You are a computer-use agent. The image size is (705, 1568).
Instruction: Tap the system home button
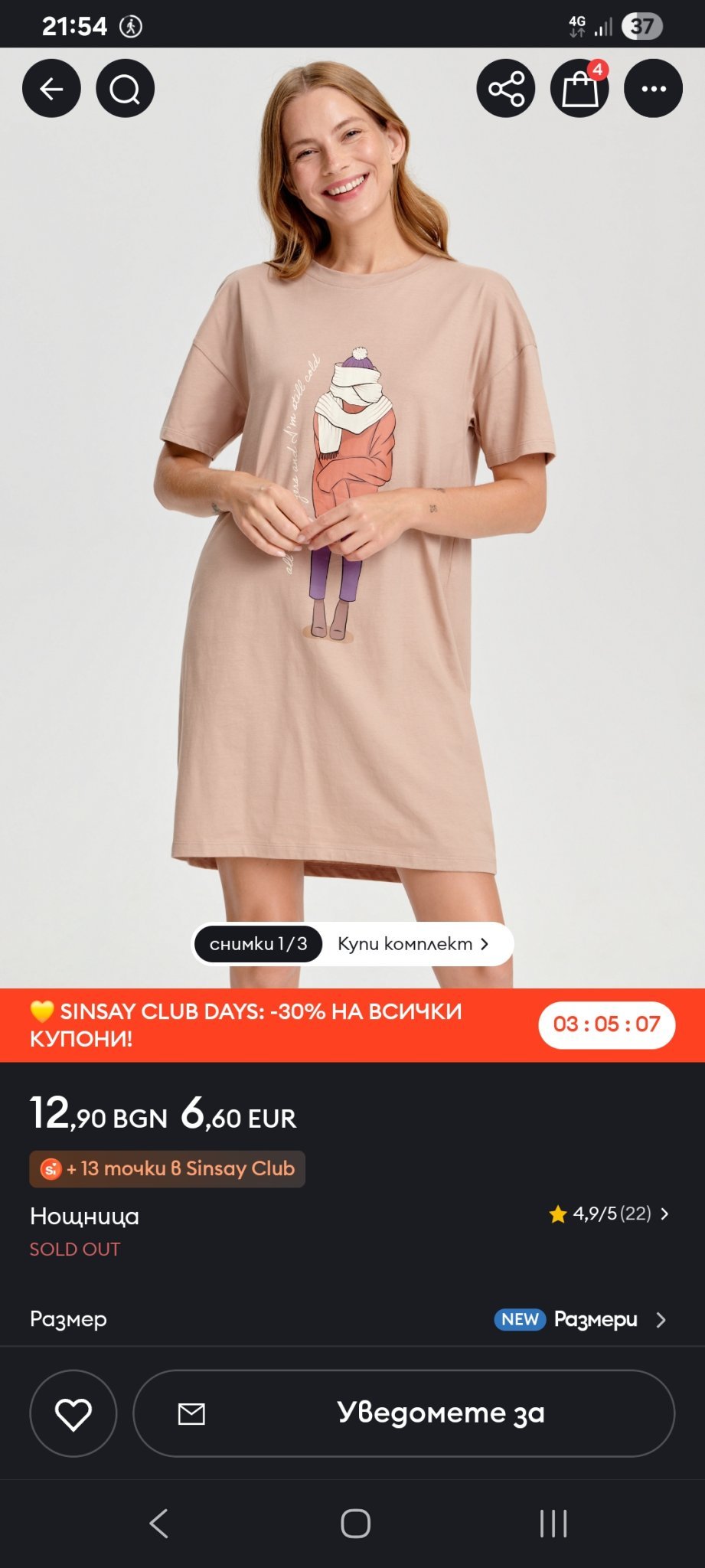coord(355,1524)
